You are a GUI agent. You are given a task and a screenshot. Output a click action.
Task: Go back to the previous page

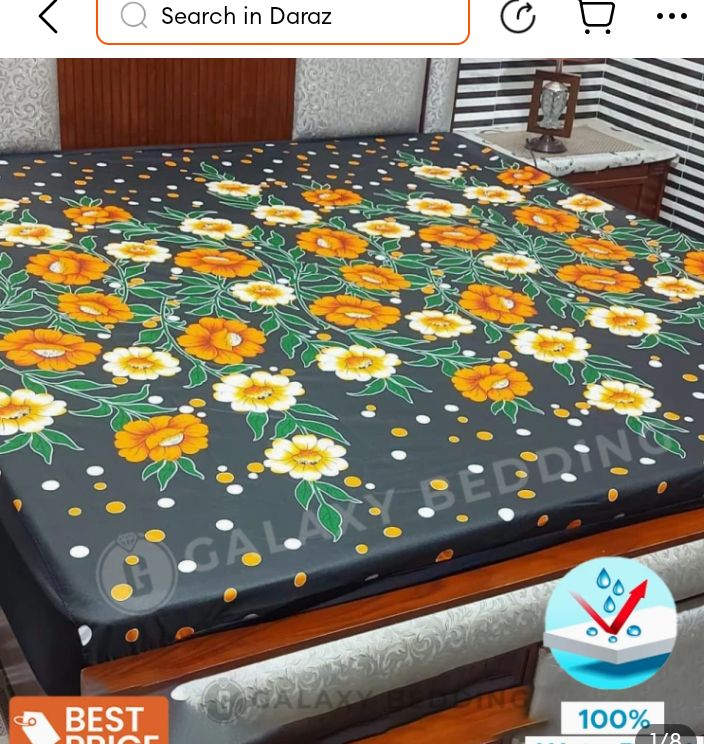(47, 16)
